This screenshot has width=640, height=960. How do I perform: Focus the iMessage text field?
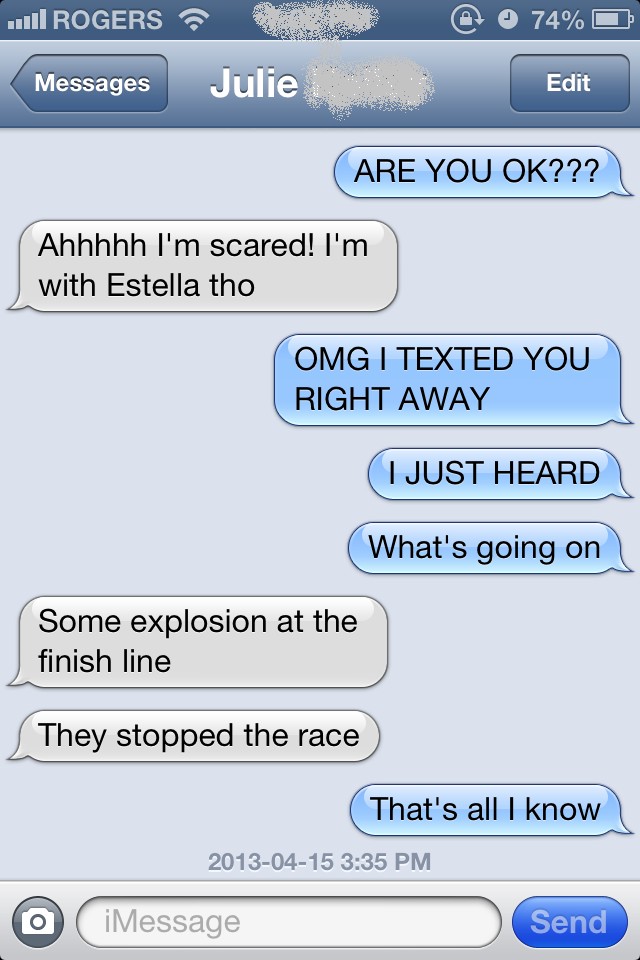[x=288, y=921]
